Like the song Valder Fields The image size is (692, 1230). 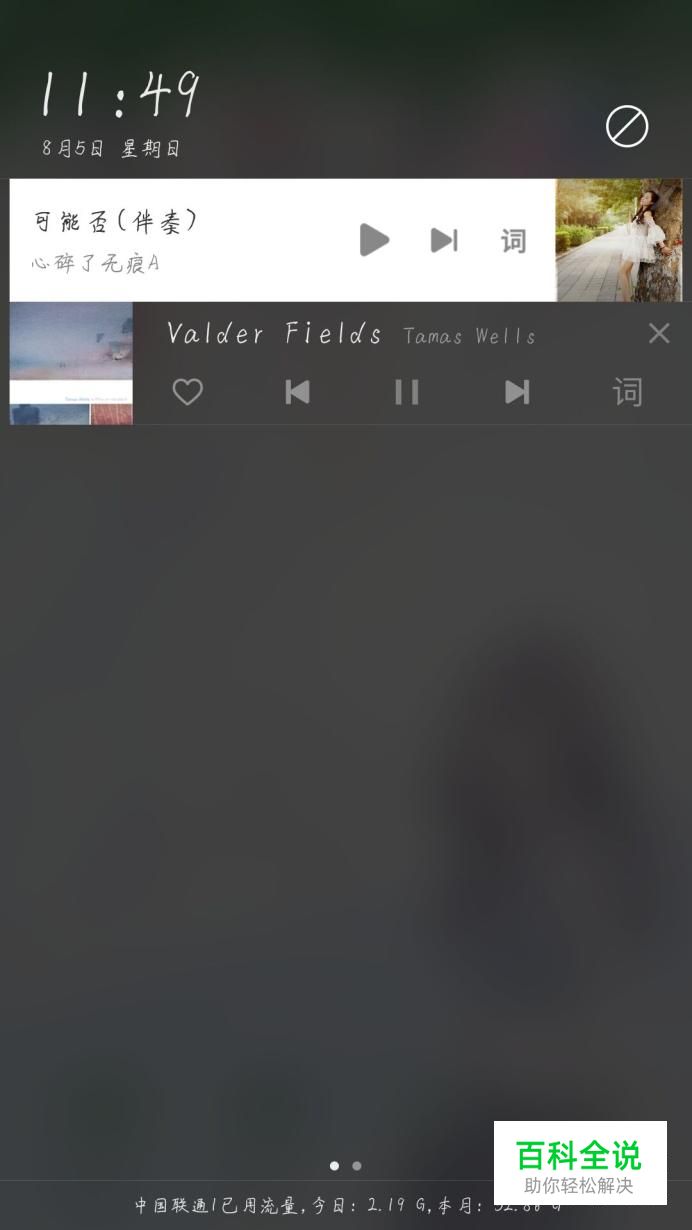(187, 392)
